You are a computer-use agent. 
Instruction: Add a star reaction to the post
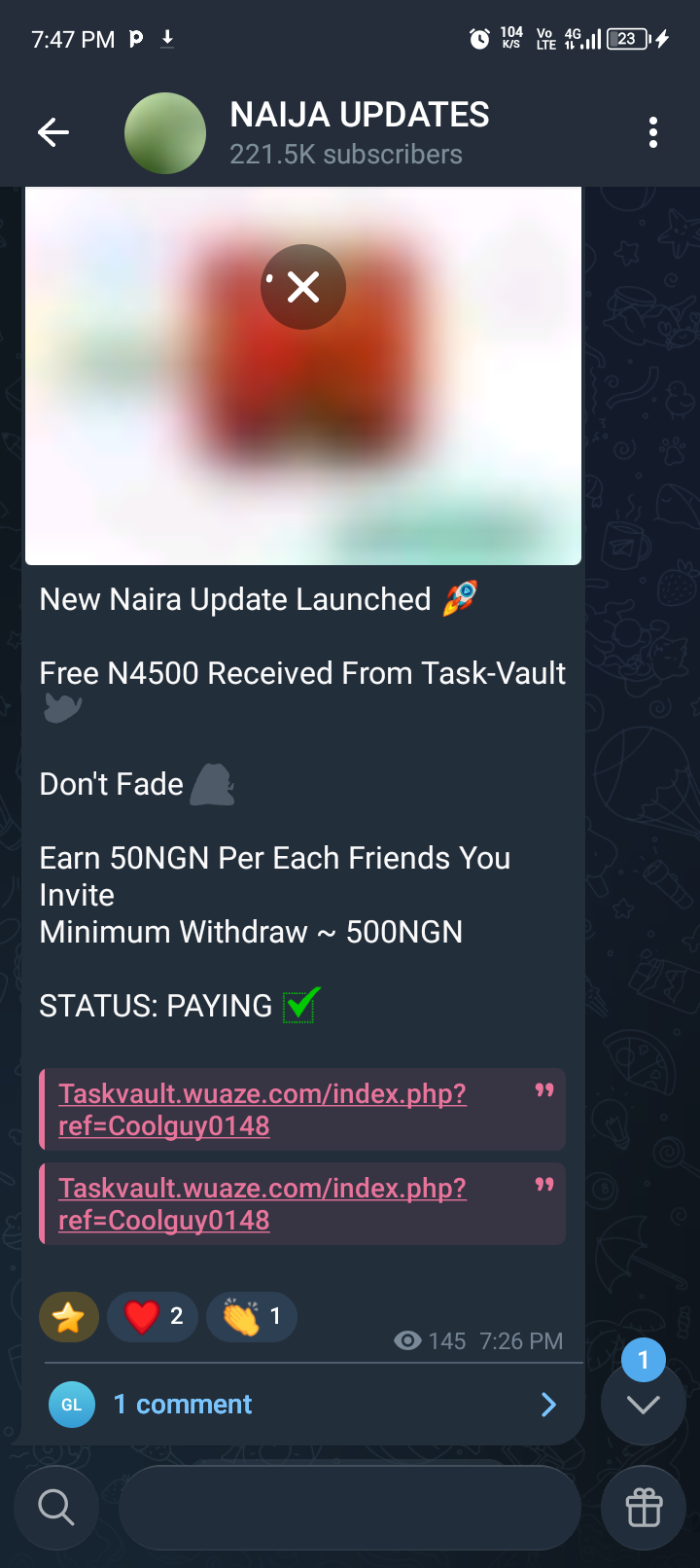(69, 1318)
